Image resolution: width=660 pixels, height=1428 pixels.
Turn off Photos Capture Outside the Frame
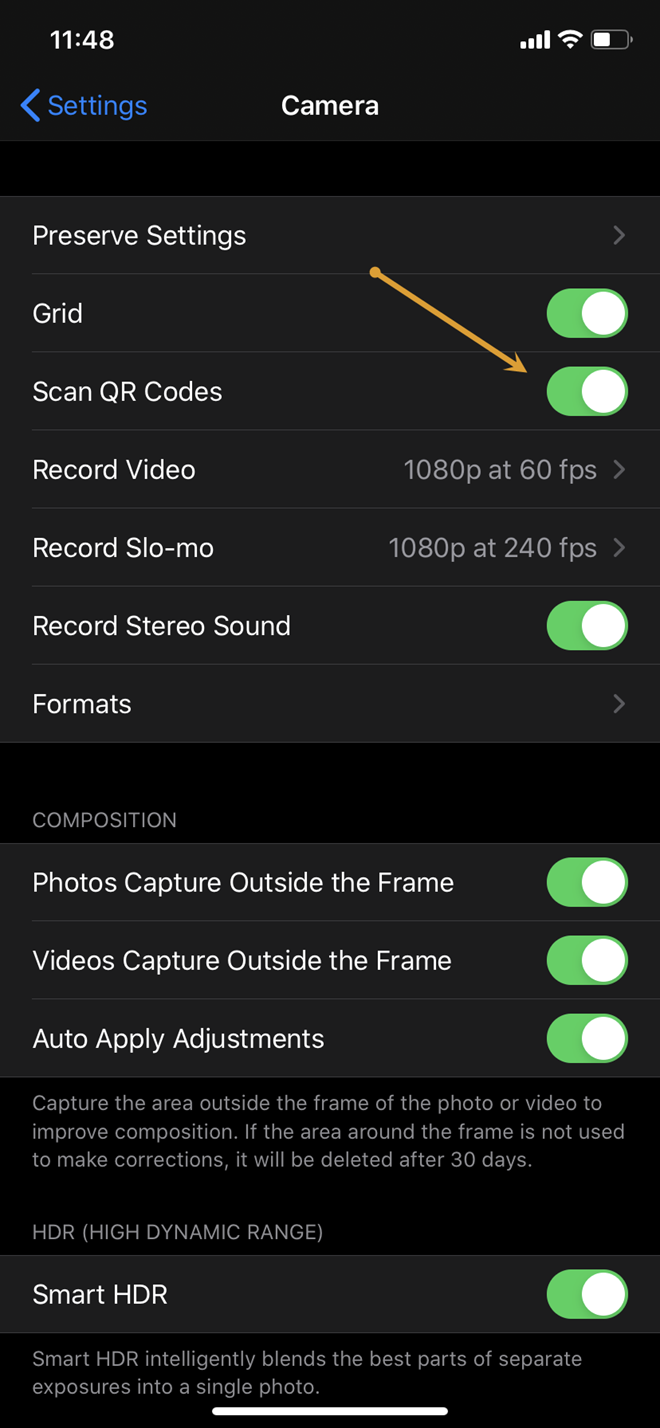(587, 882)
